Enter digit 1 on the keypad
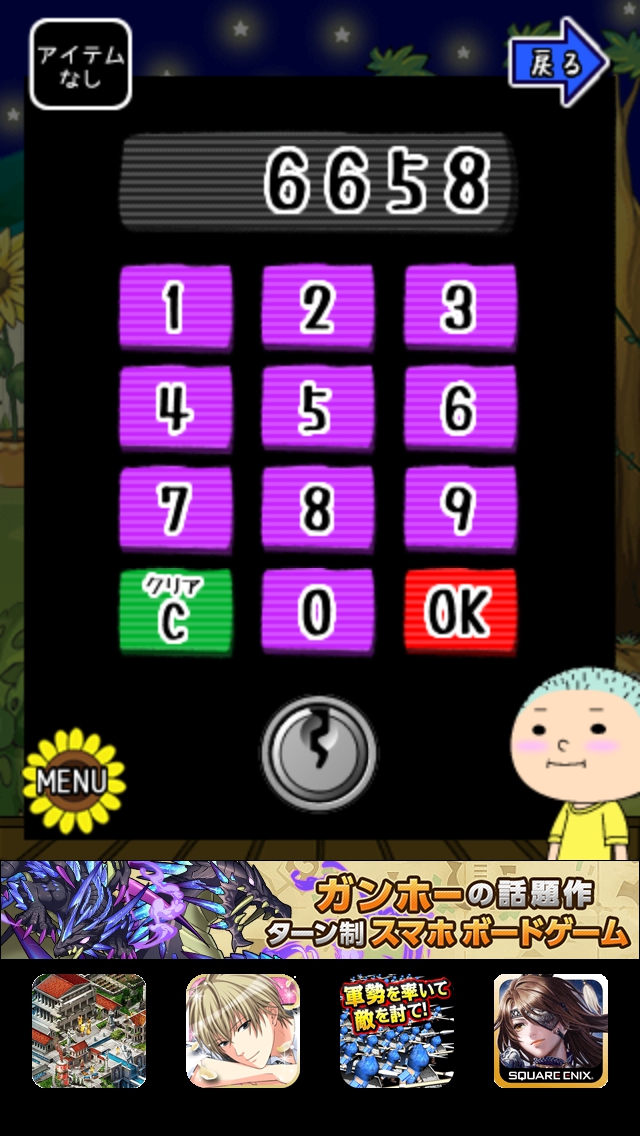640x1136 pixels. coord(176,308)
